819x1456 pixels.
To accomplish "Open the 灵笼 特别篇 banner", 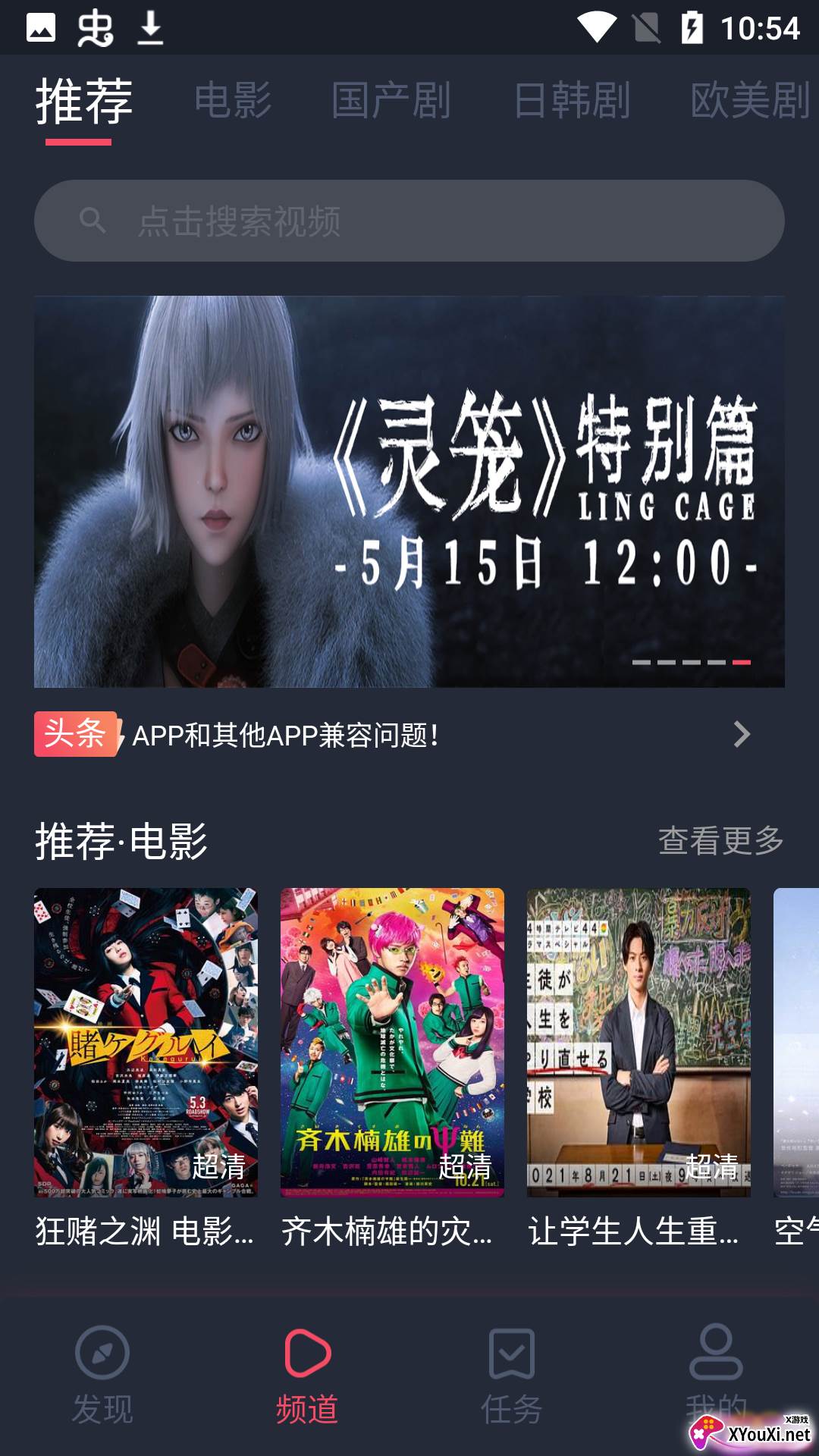I will (x=409, y=491).
